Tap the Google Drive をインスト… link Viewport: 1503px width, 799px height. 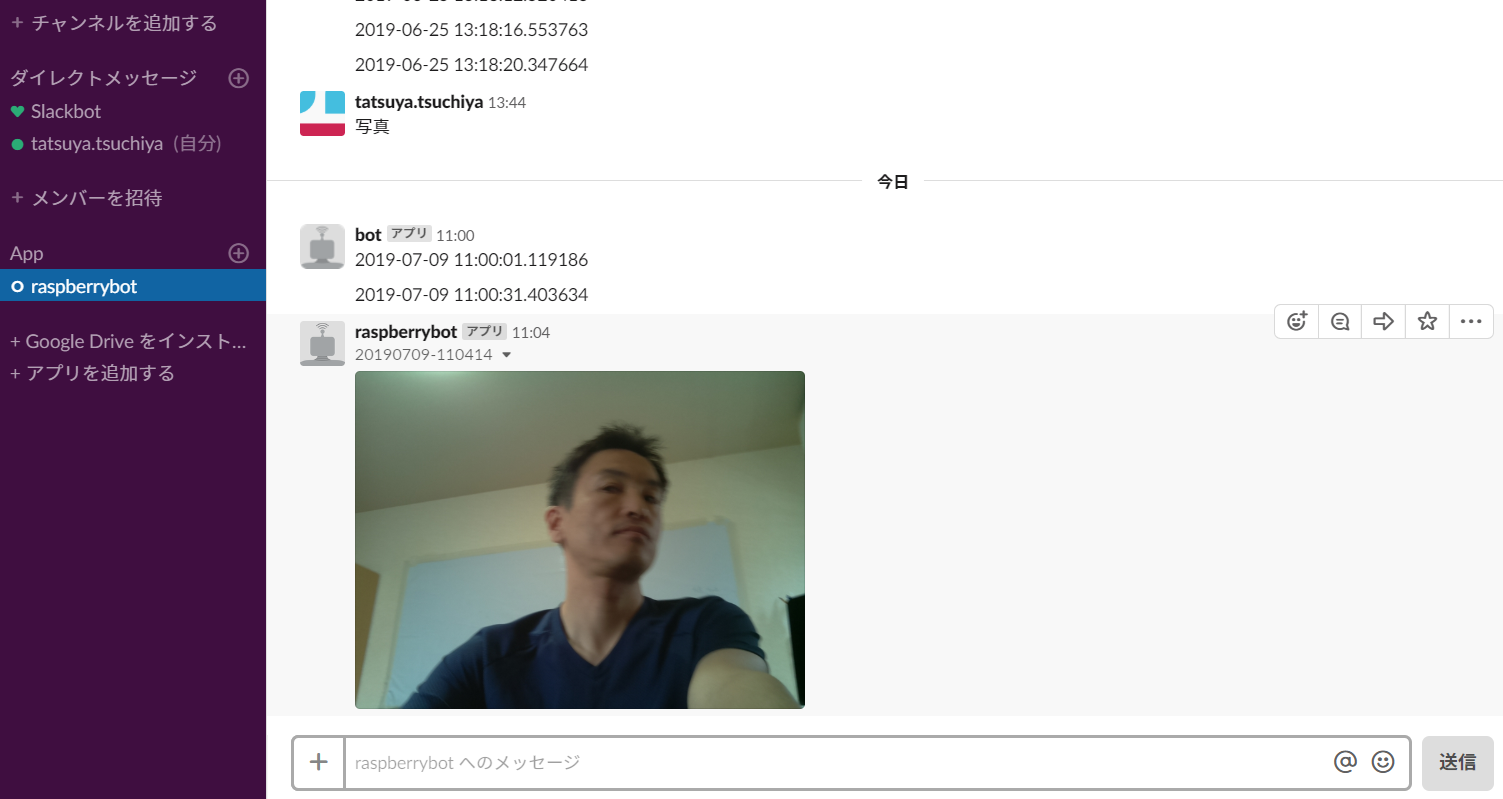point(128,342)
